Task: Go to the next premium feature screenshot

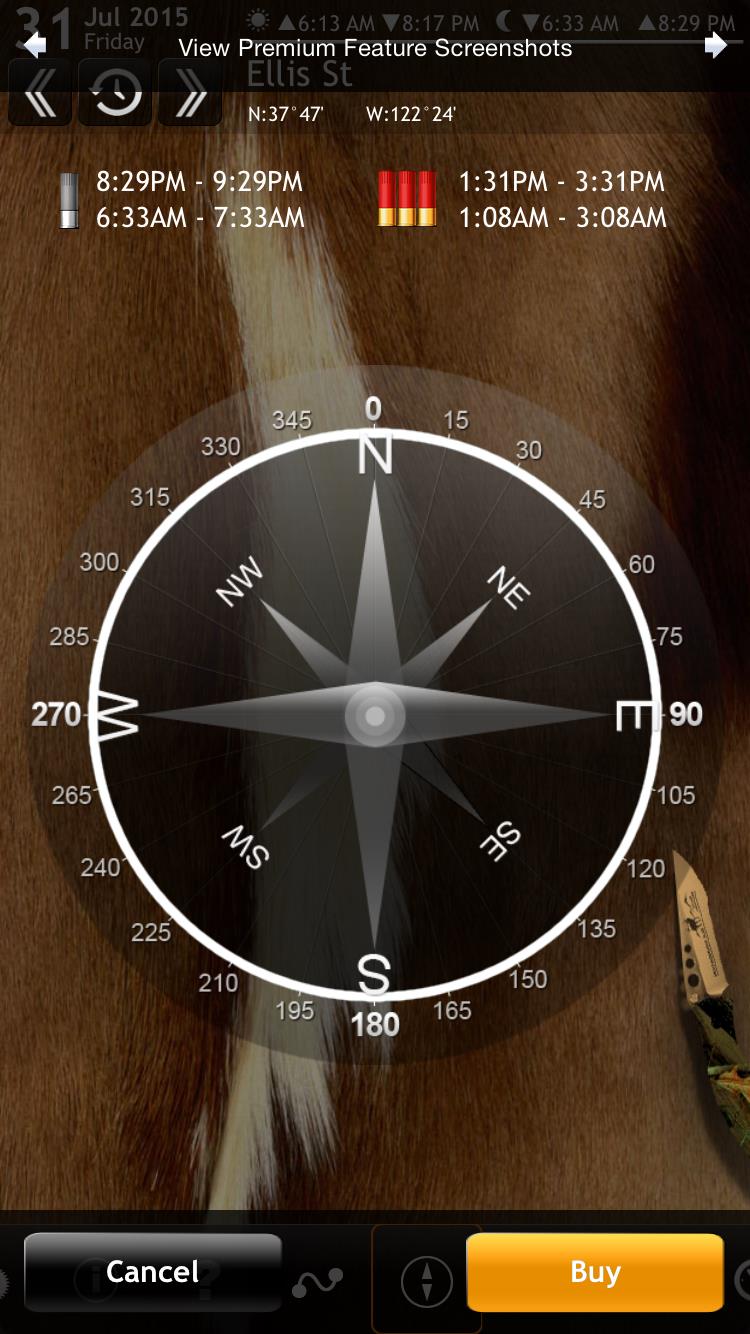Action: point(715,45)
